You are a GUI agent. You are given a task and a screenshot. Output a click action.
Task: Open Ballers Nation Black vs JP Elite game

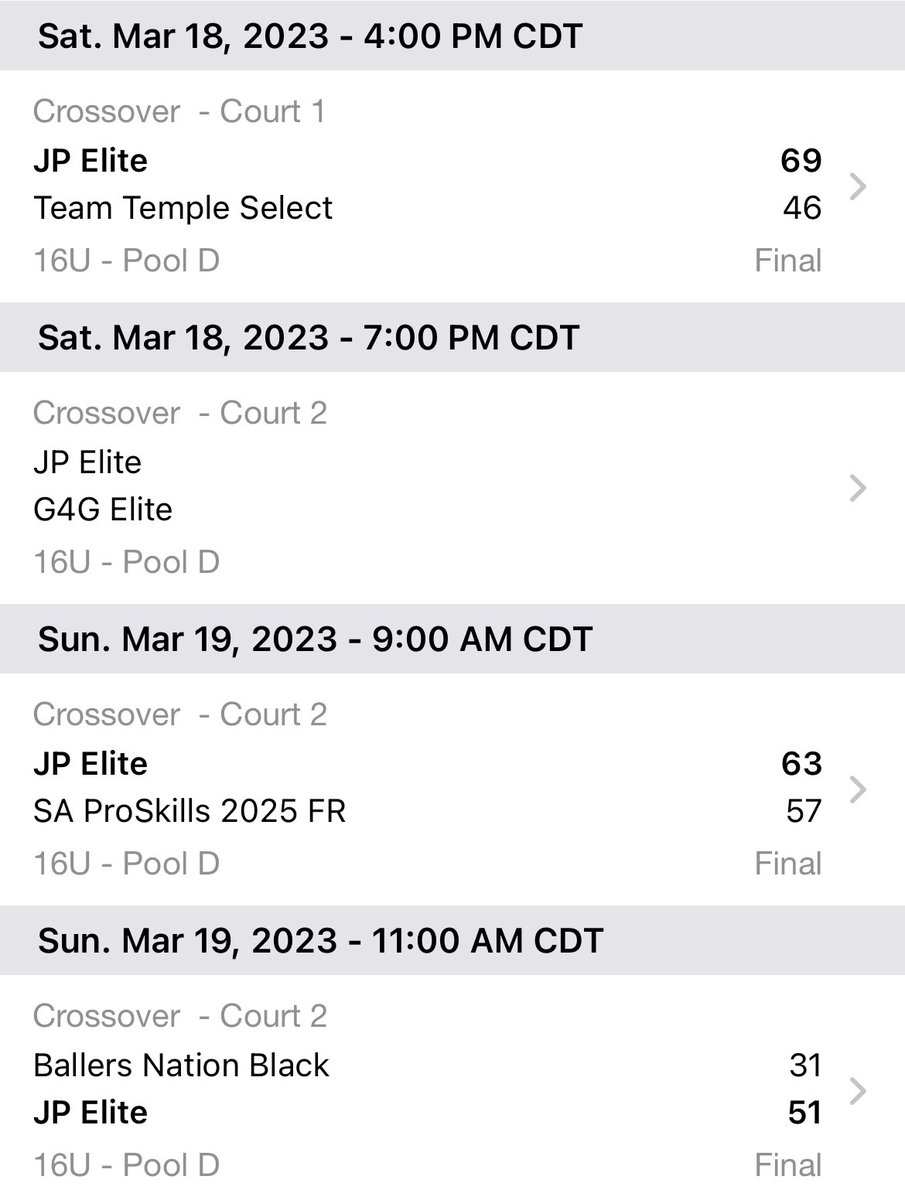(x=450, y=1090)
